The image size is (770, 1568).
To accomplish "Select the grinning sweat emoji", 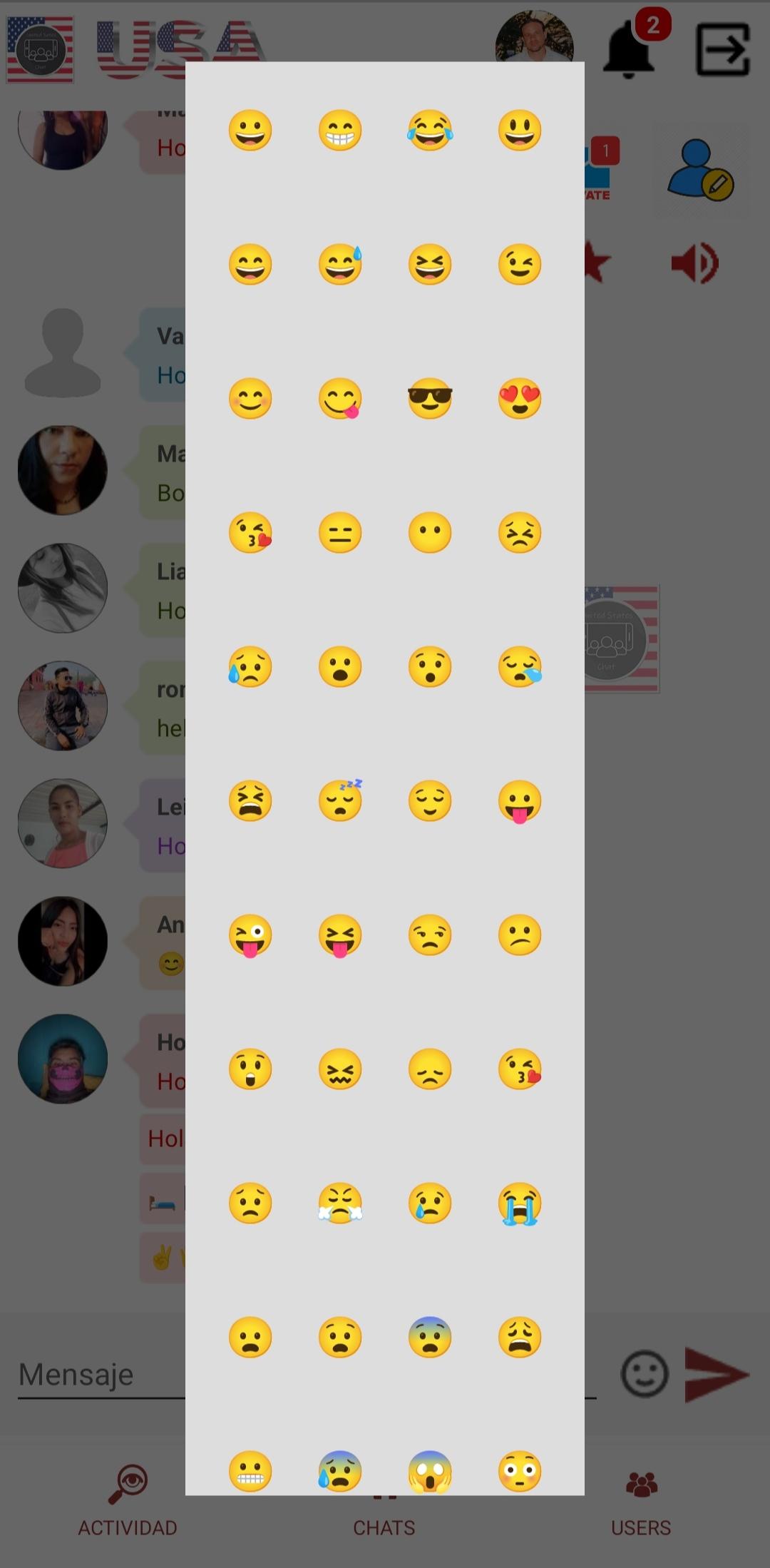I will (x=340, y=264).
